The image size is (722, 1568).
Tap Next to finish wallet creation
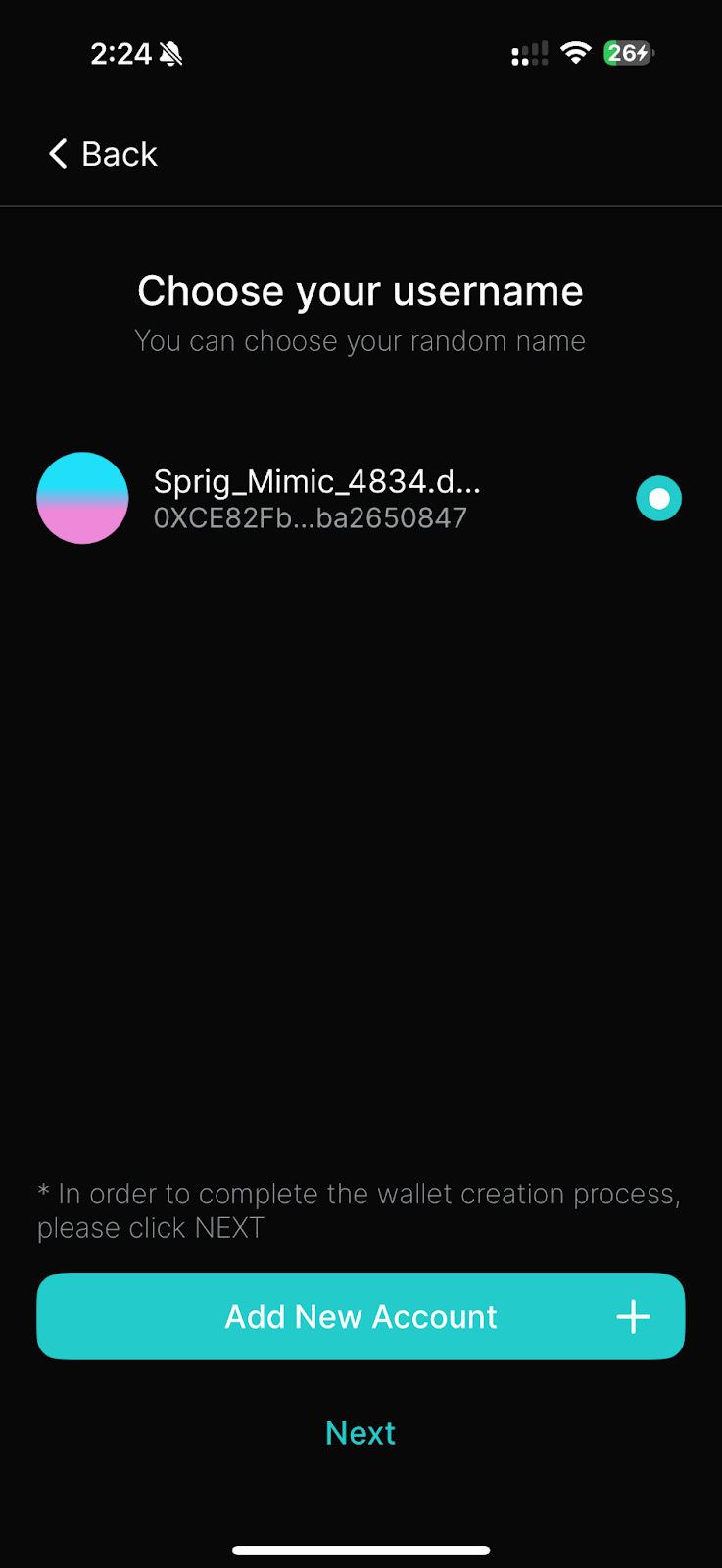tap(361, 1433)
